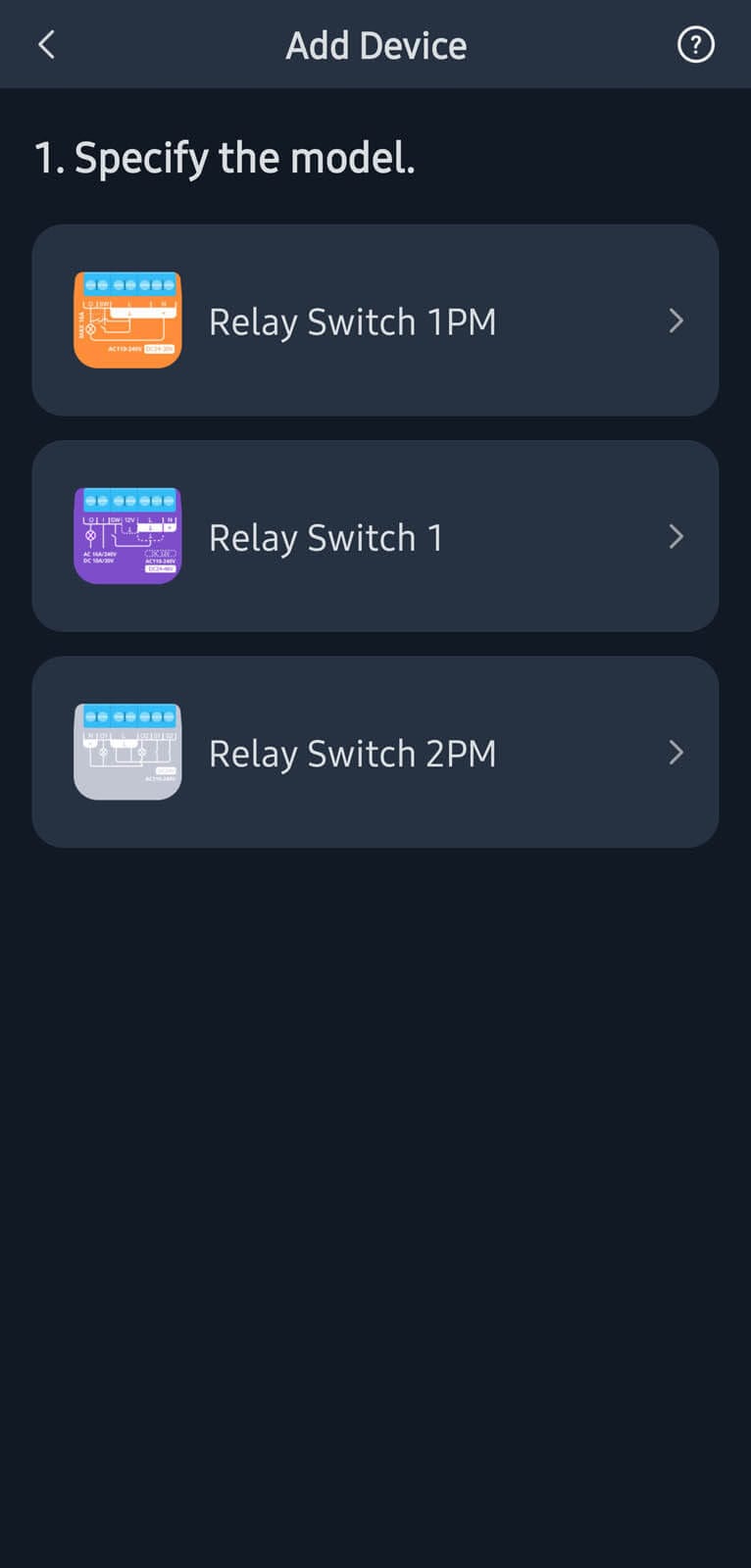Viewport: 751px width, 1568px height.
Task: Tap the Relay Switch 1 list row card
Action: pyautogui.click(x=375, y=536)
